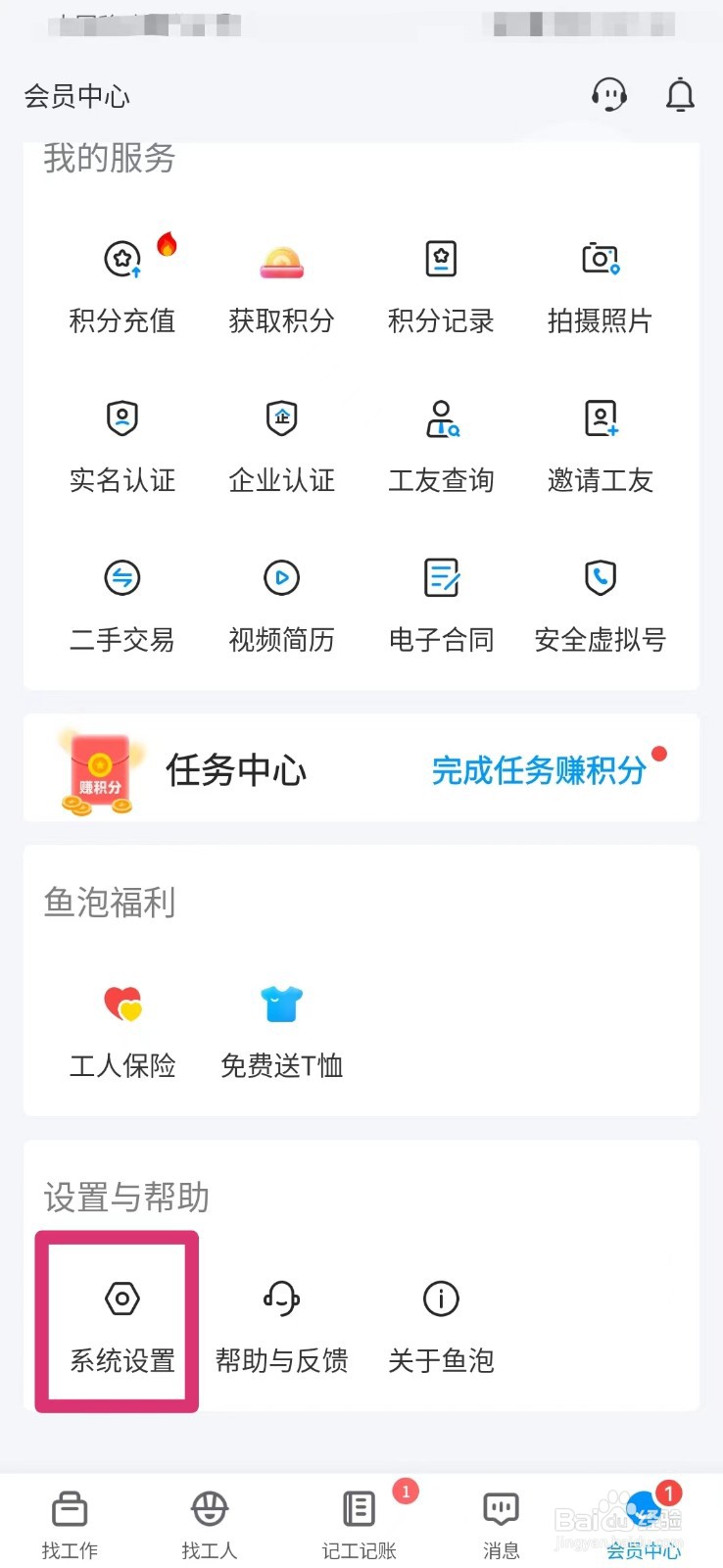Viewport: 723px width, 1568px height.
Task: Open 工友查询 worker lookup
Action: pyautogui.click(x=441, y=446)
